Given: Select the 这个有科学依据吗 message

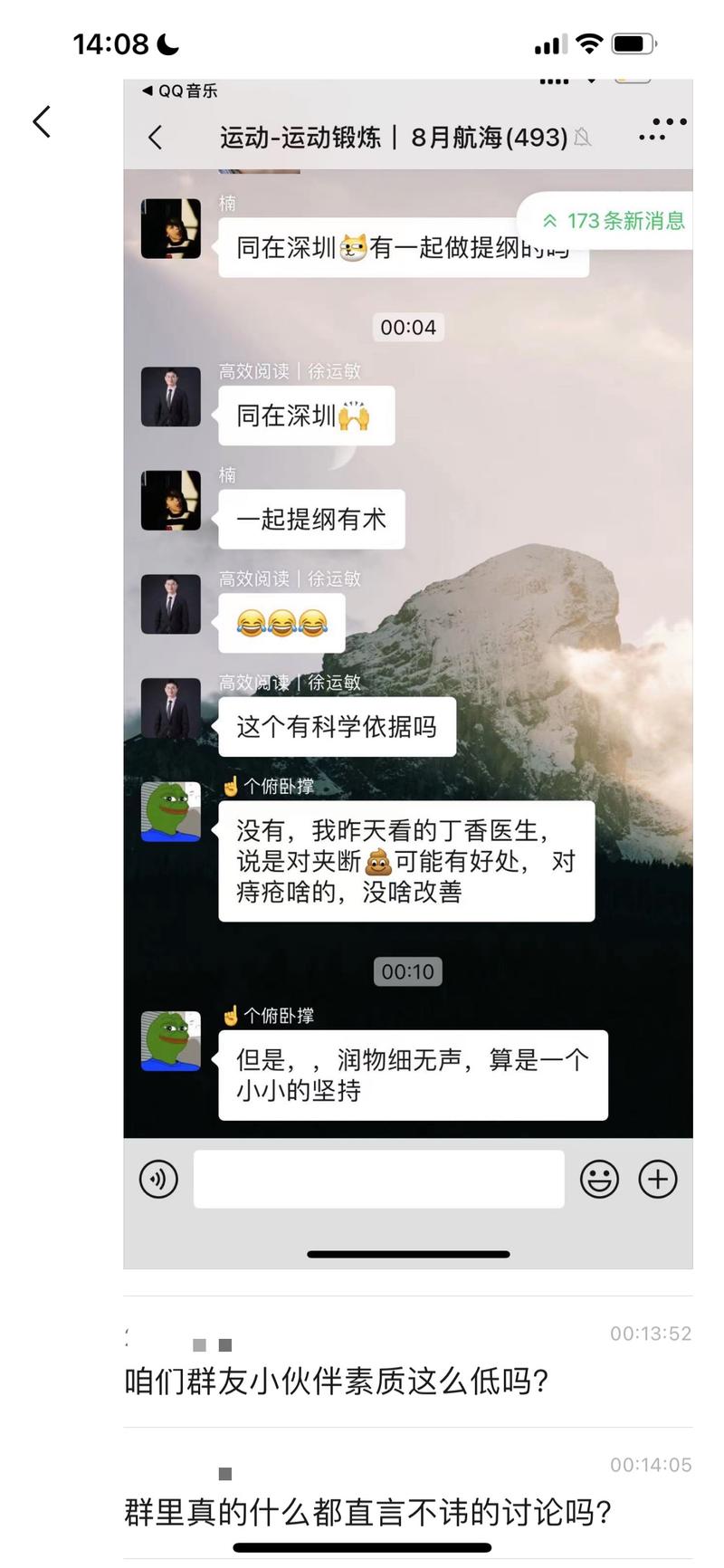Looking at the screenshot, I should tap(336, 726).
